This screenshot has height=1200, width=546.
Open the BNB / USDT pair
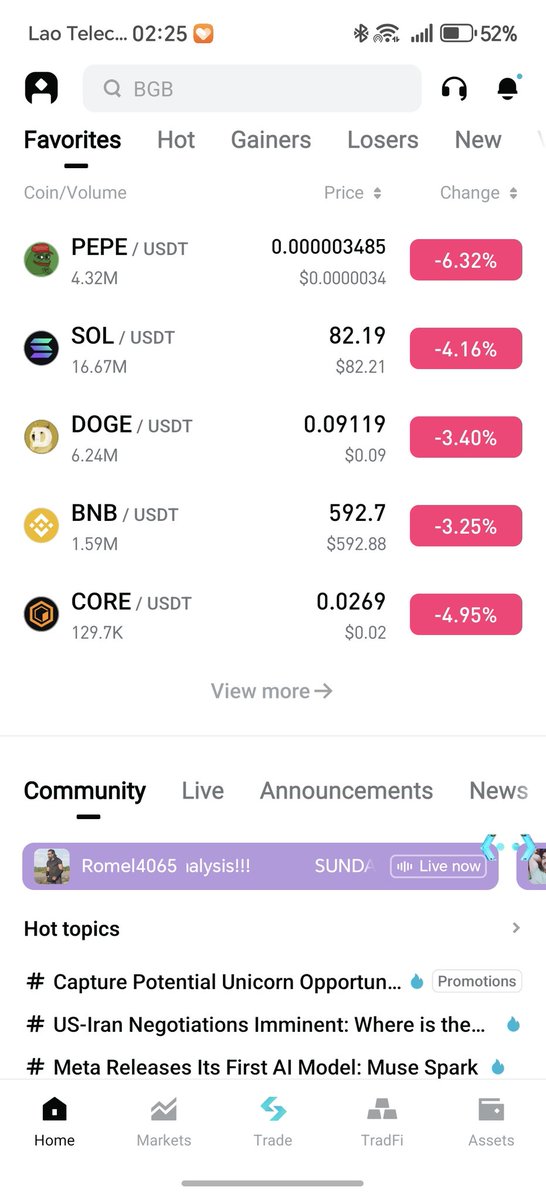click(x=273, y=526)
